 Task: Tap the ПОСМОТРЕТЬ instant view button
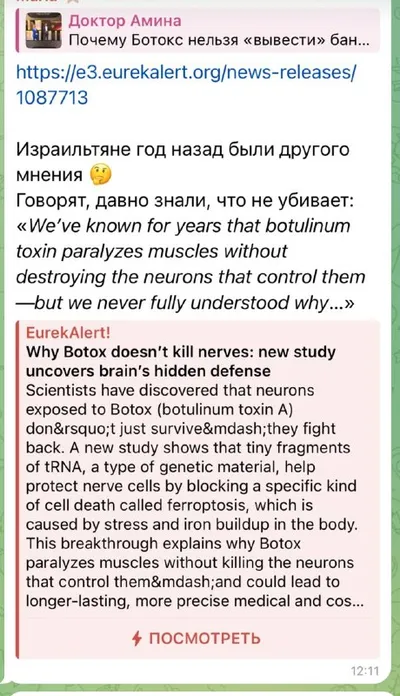coord(196,638)
